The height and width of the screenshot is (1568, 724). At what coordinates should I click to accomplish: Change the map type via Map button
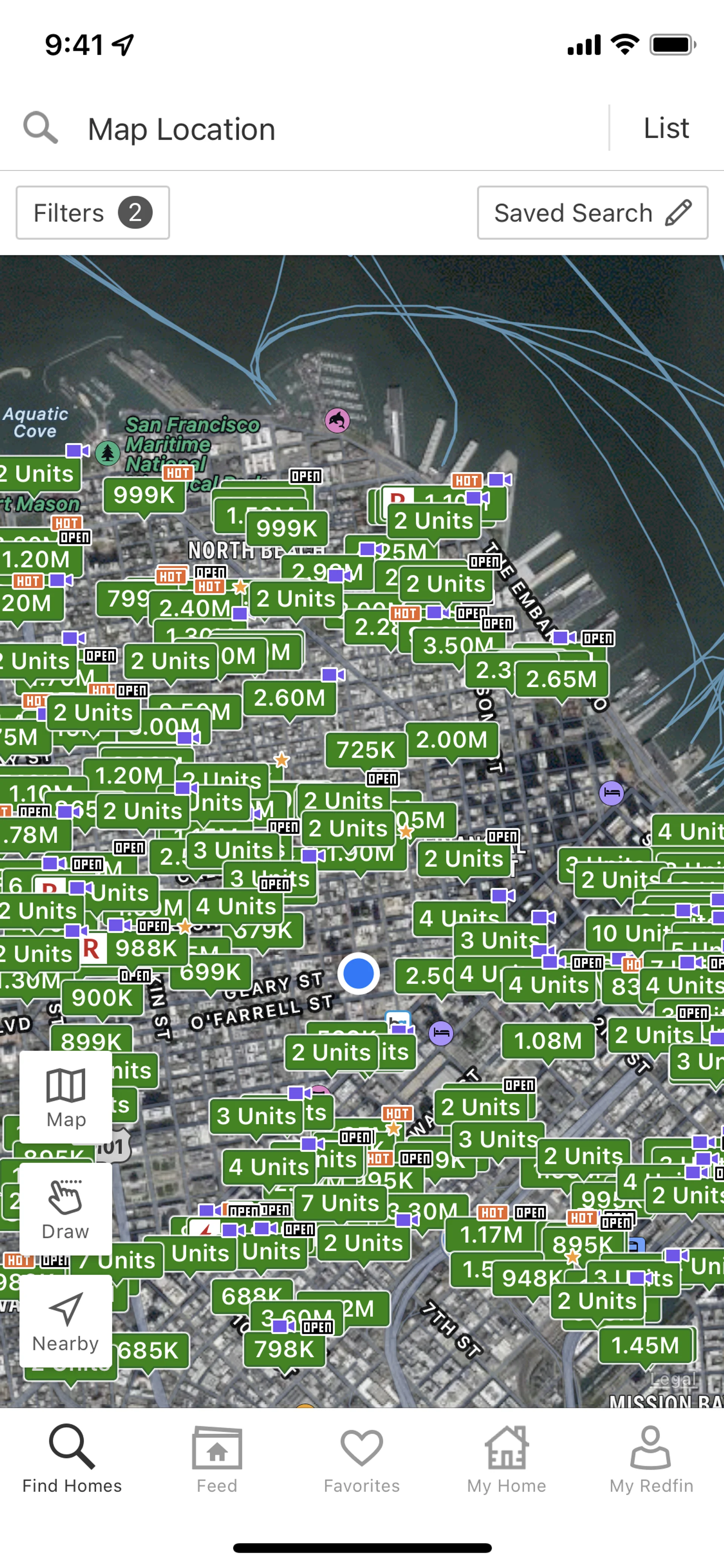point(66,1097)
